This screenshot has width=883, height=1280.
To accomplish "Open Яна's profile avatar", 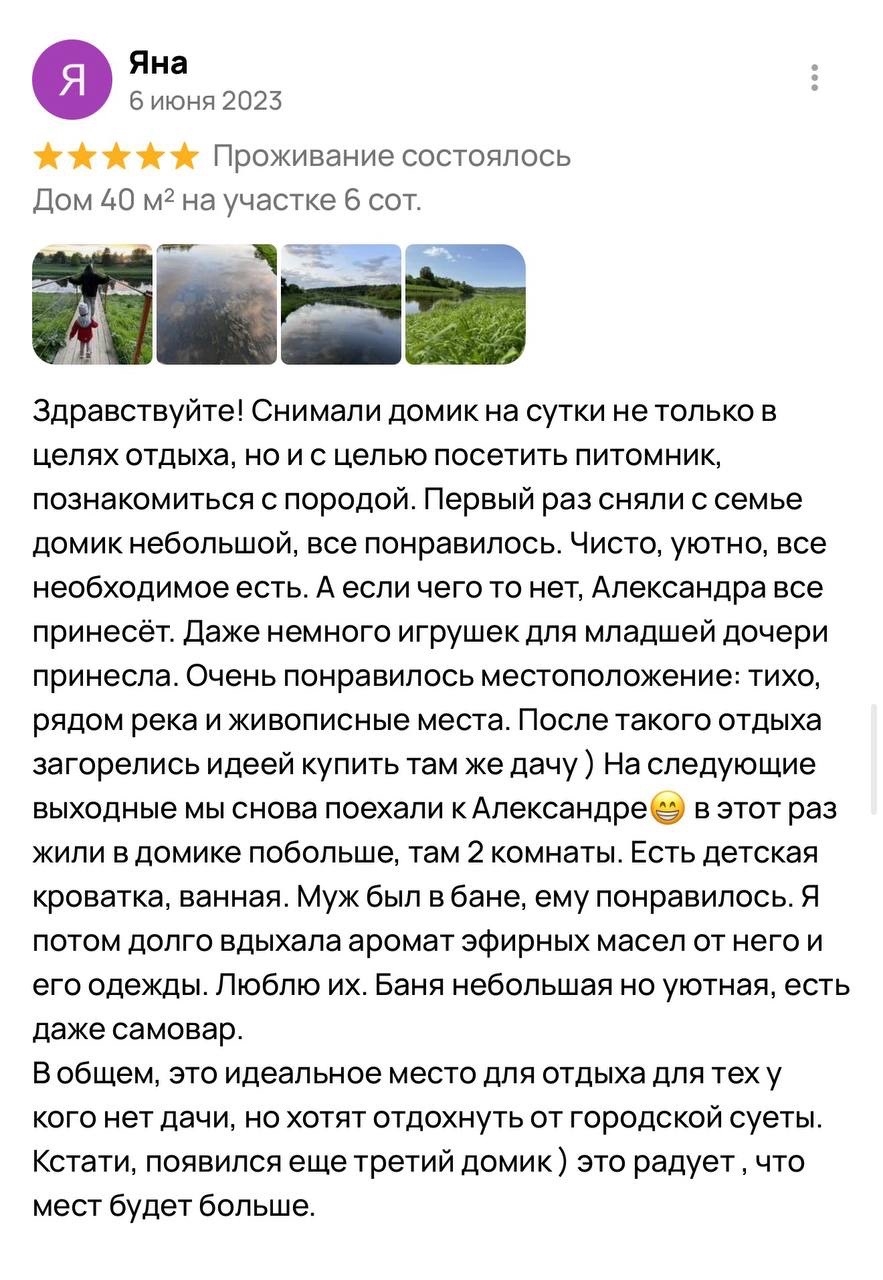I will [x=71, y=80].
